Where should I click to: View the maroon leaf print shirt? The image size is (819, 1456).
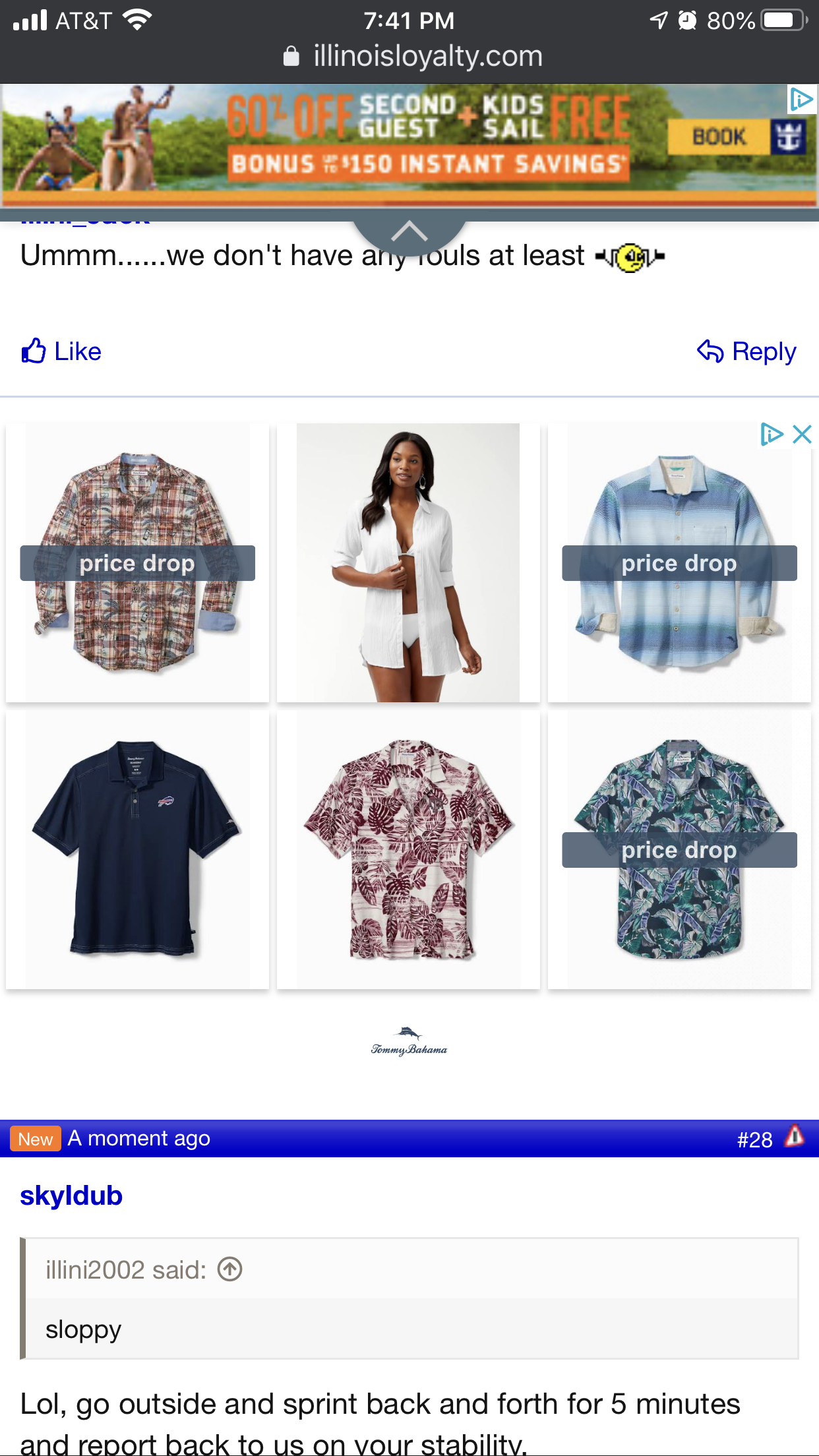408,849
